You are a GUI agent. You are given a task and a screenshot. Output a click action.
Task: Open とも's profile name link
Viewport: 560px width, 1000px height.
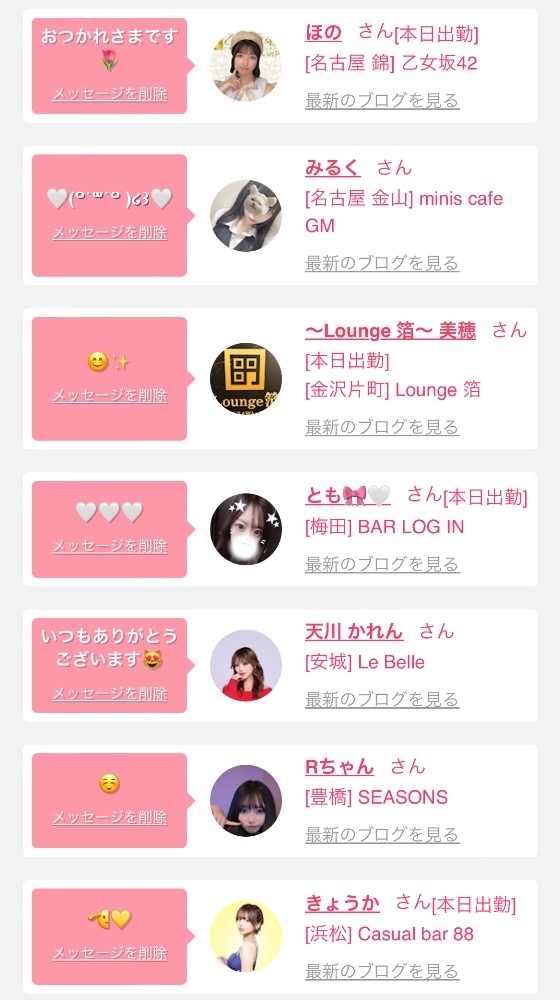pos(348,495)
